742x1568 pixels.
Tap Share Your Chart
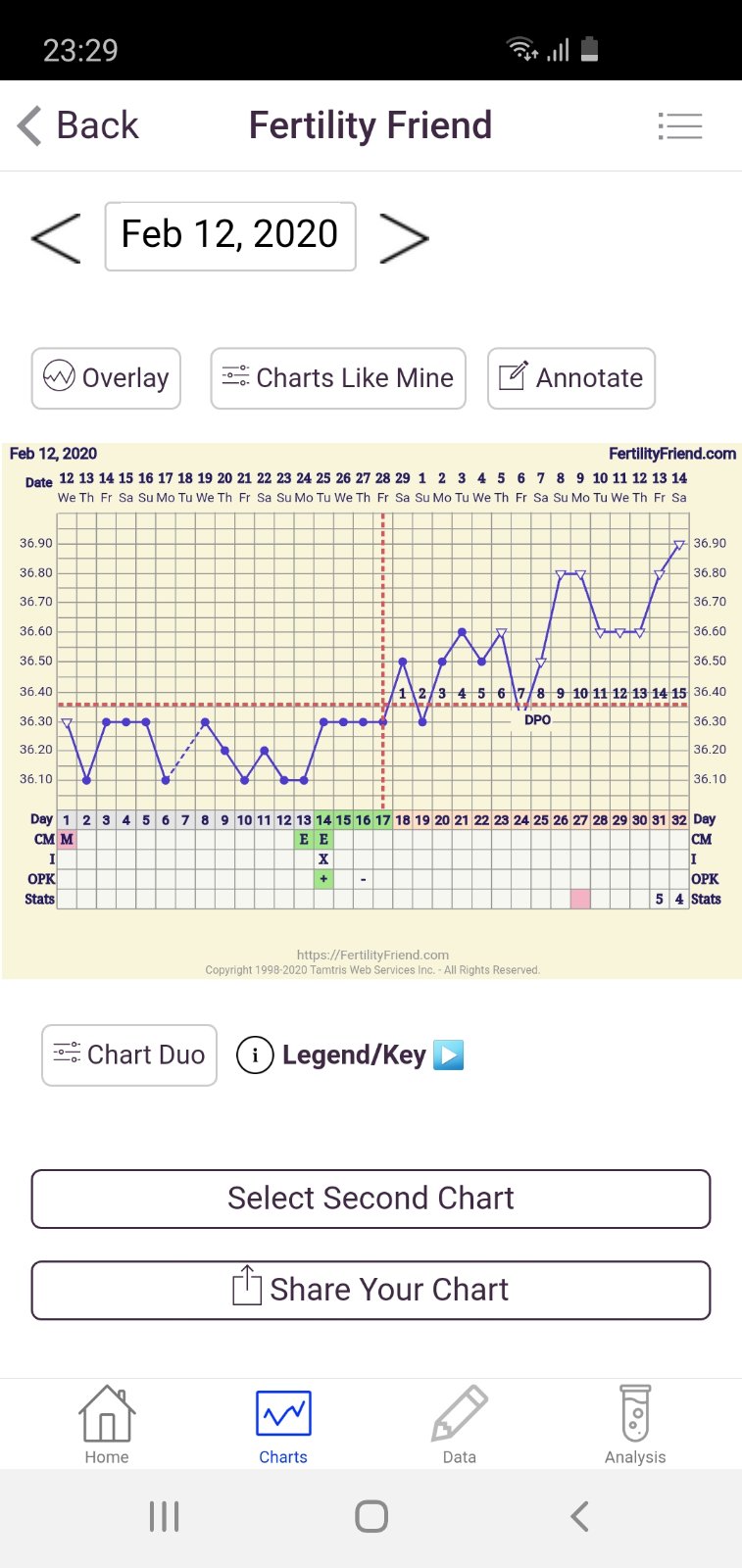[x=371, y=1290]
